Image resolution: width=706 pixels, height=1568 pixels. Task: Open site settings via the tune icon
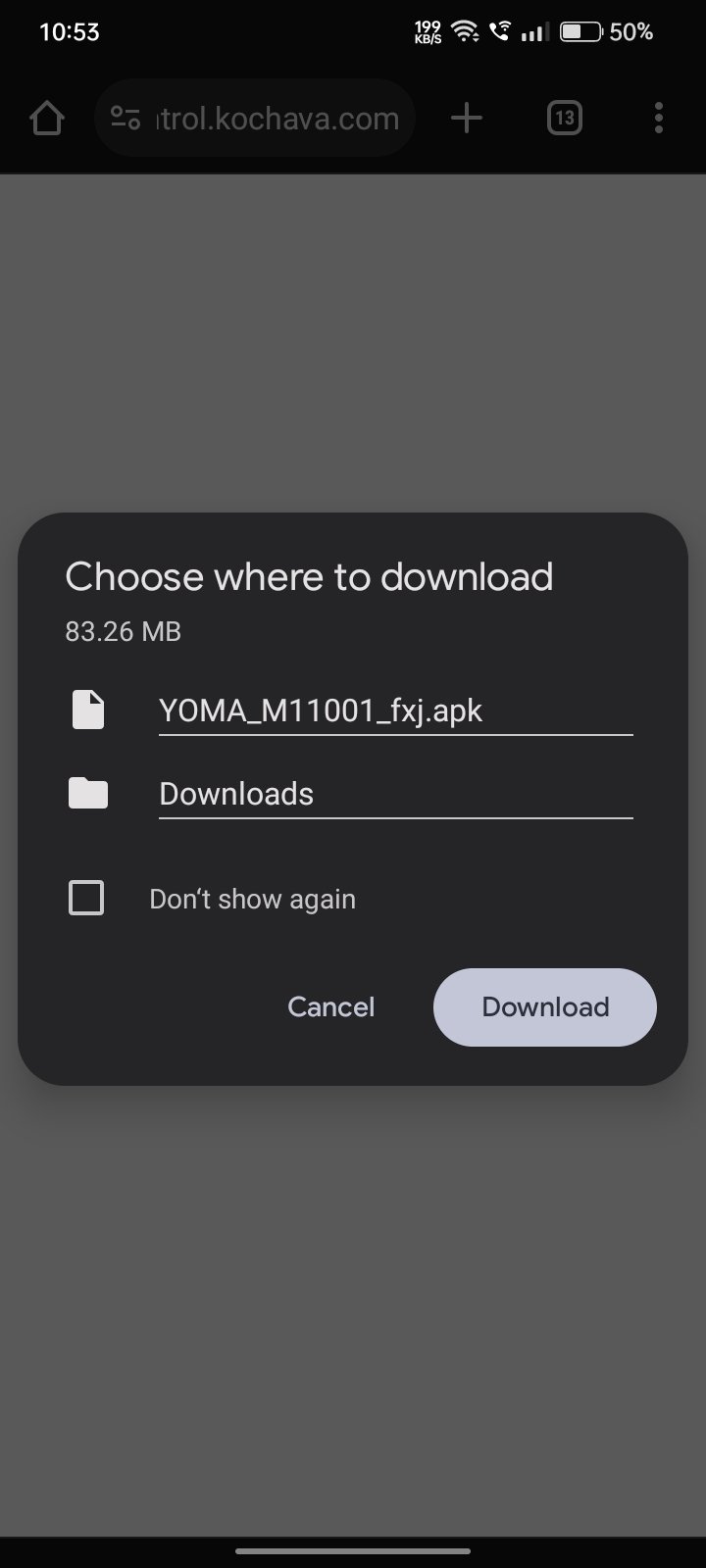coord(125,118)
